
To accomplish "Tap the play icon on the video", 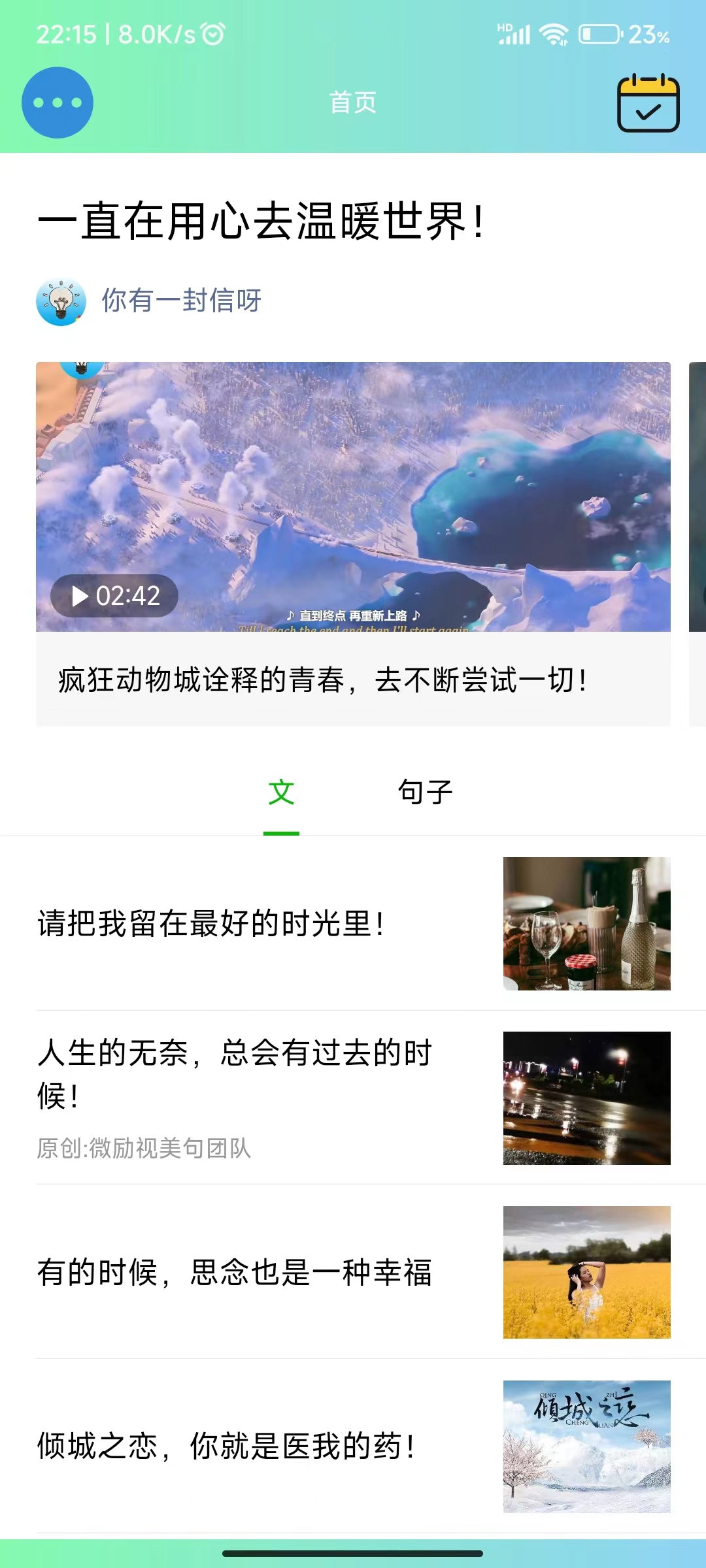I will [x=80, y=596].
